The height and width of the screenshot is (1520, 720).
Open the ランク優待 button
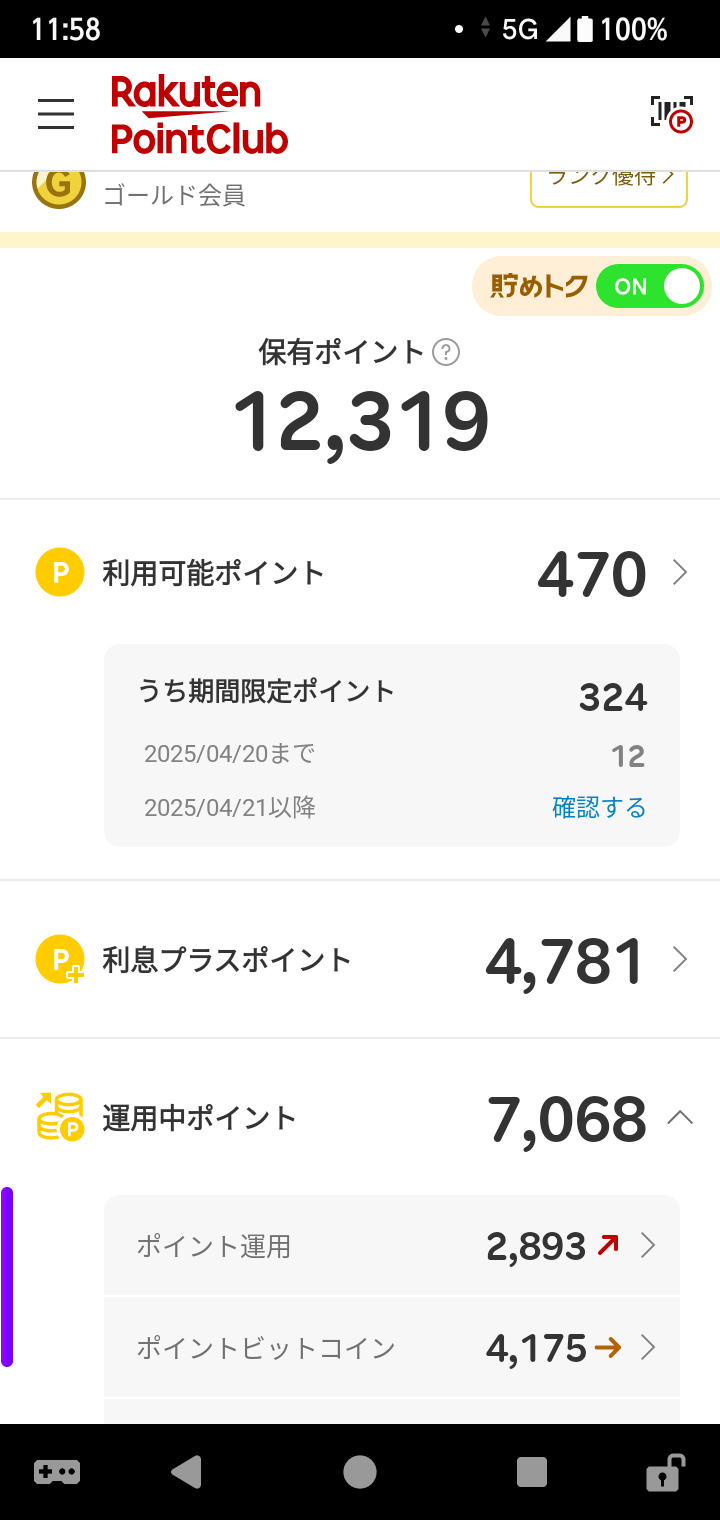609,185
